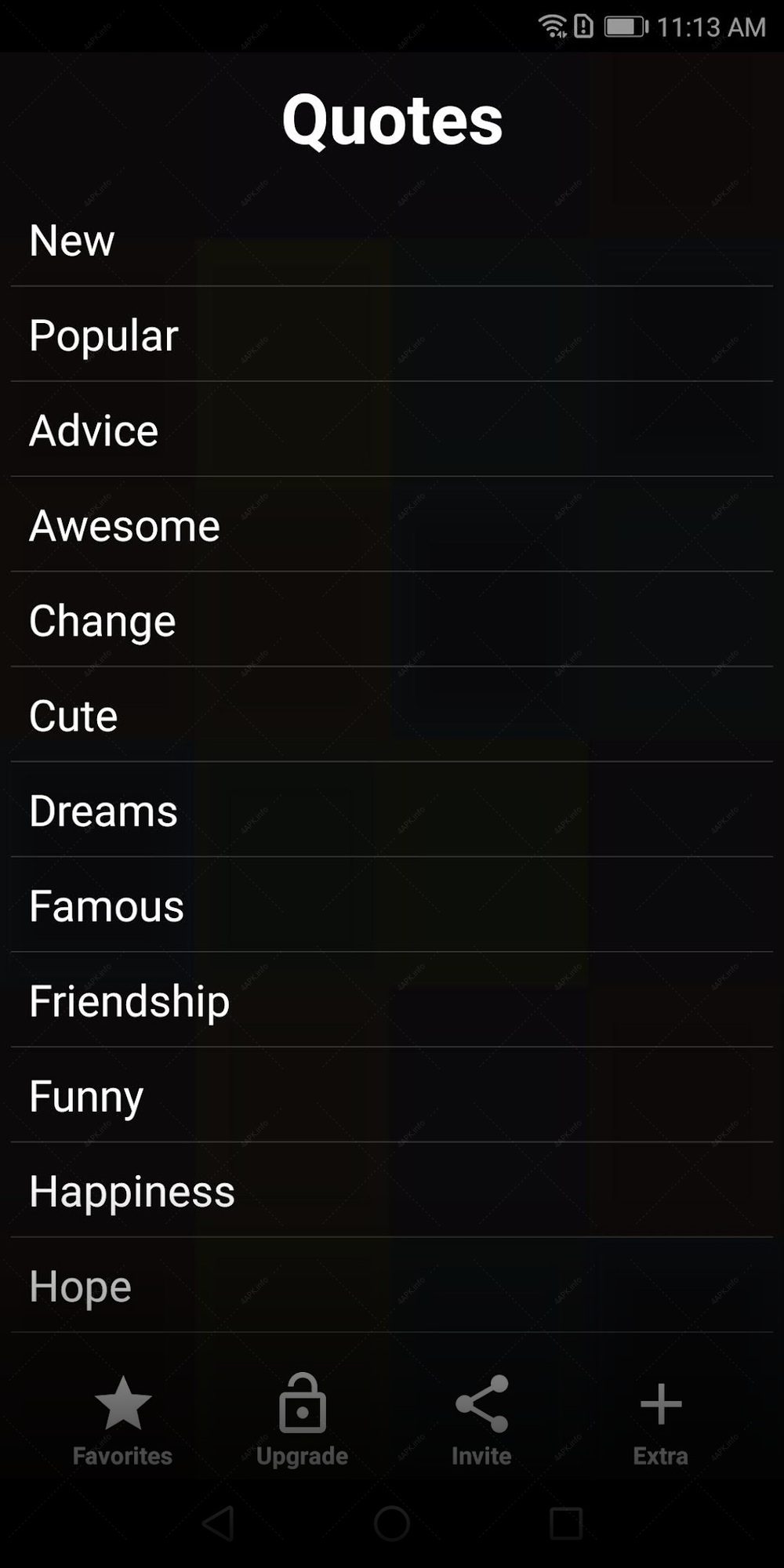Open the Extra menu

pyautogui.click(x=661, y=1421)
